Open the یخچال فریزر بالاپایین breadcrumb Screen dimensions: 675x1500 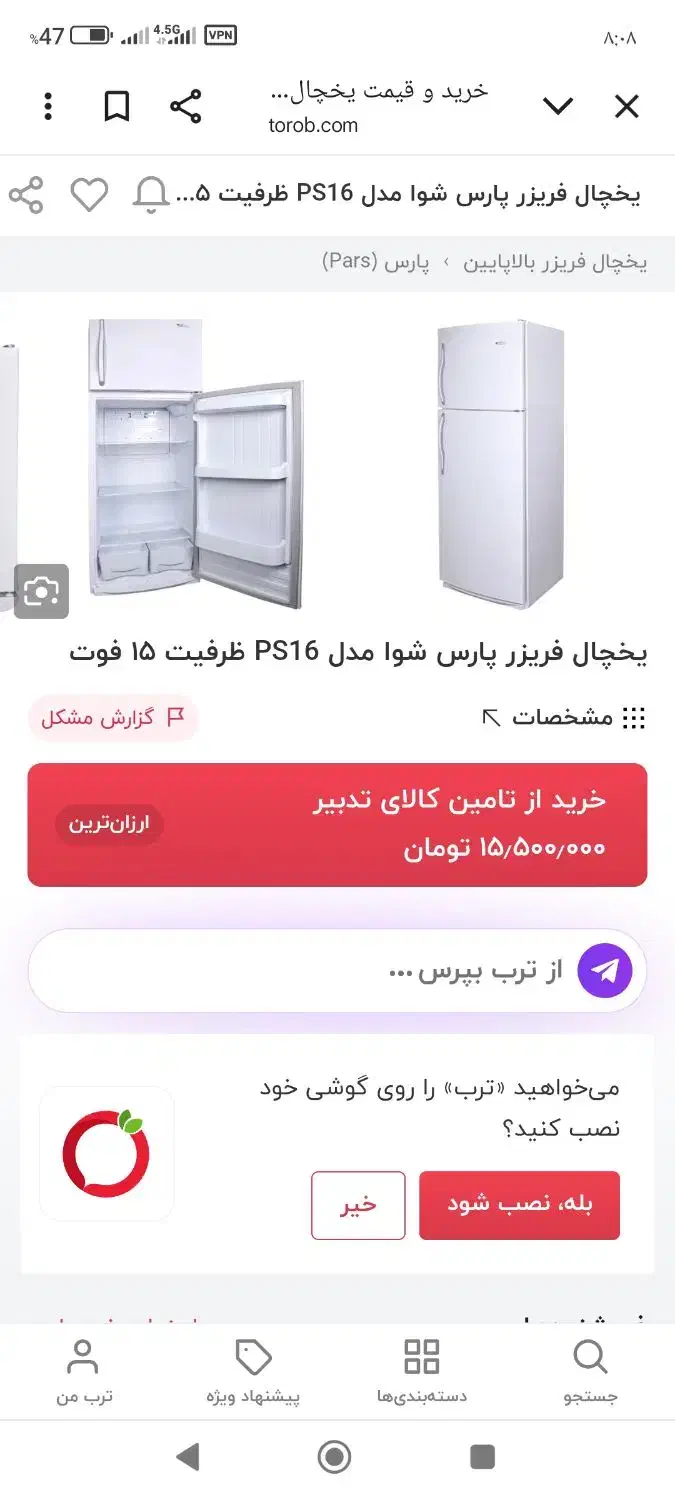555,263
